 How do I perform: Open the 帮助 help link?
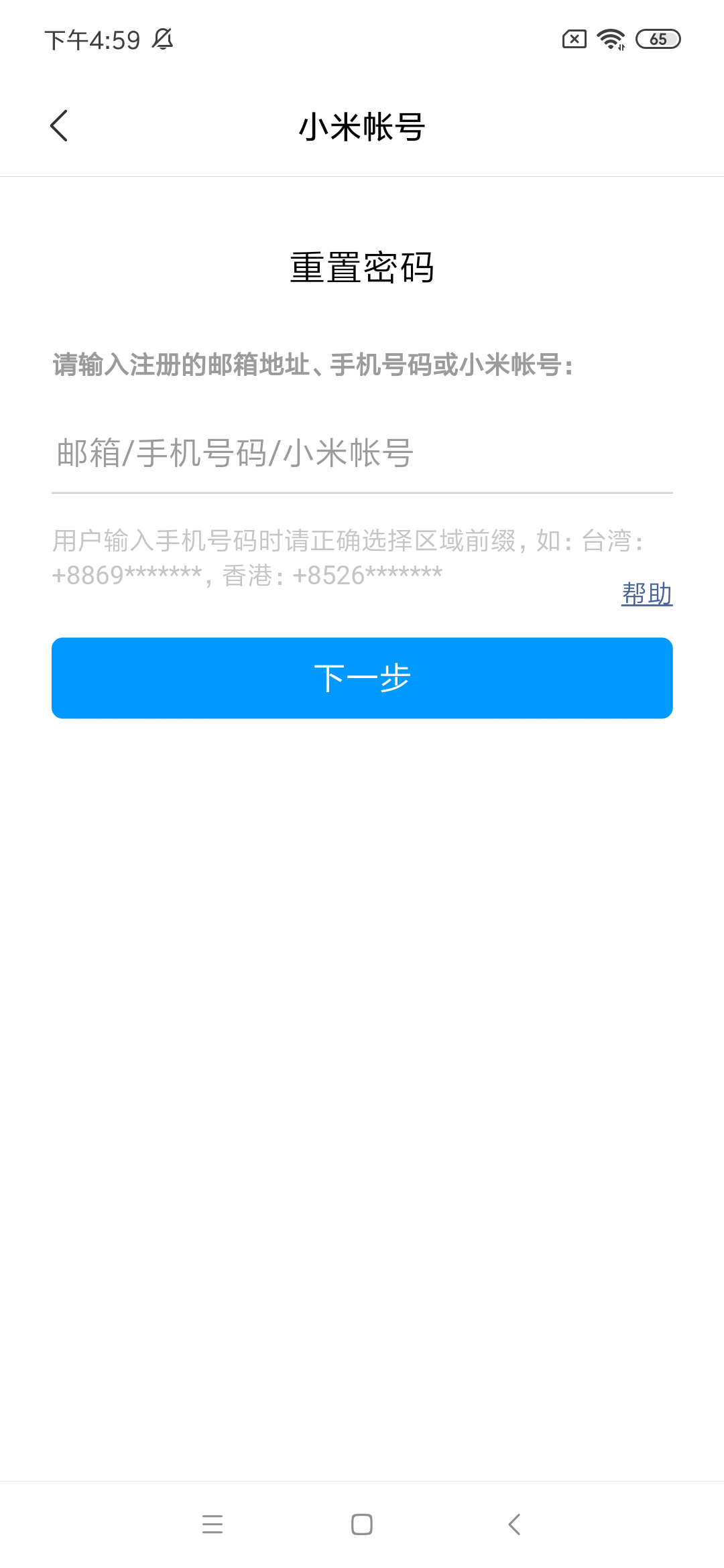tap(647, 595)
